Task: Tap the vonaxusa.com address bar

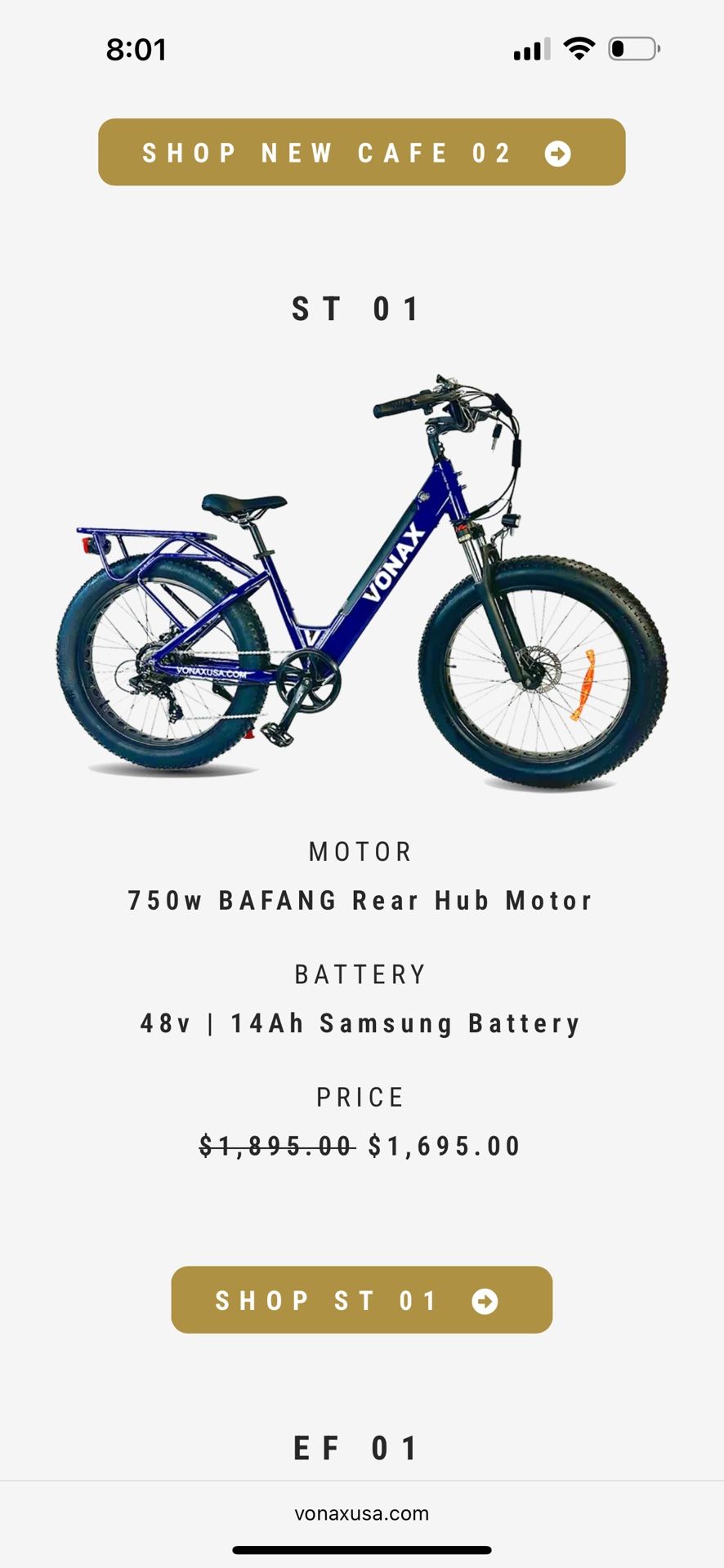Action: click(362, 1513)
